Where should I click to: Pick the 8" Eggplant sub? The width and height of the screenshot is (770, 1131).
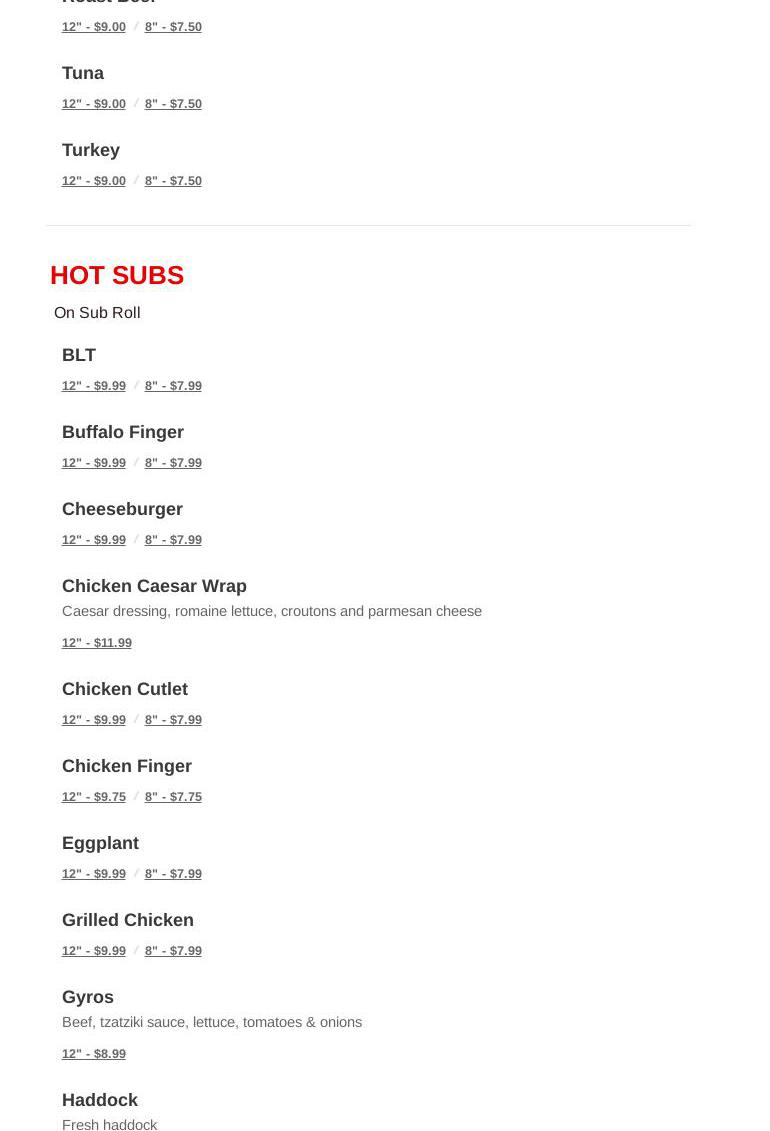point(173,874)
